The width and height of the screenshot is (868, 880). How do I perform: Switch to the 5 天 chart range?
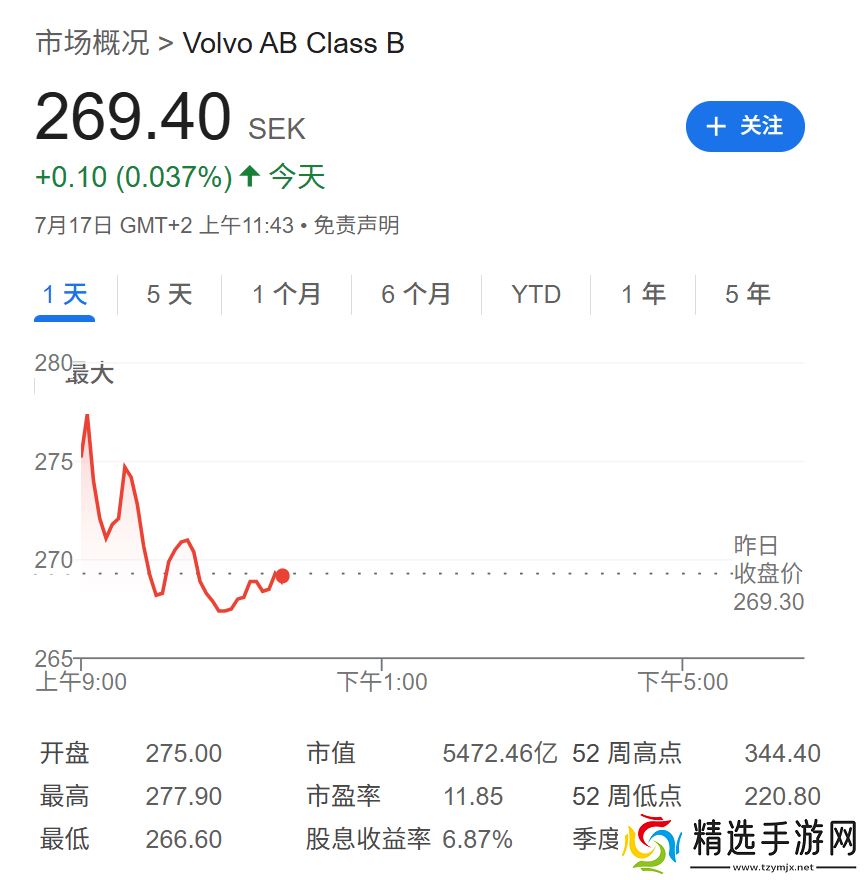[169, 294]
